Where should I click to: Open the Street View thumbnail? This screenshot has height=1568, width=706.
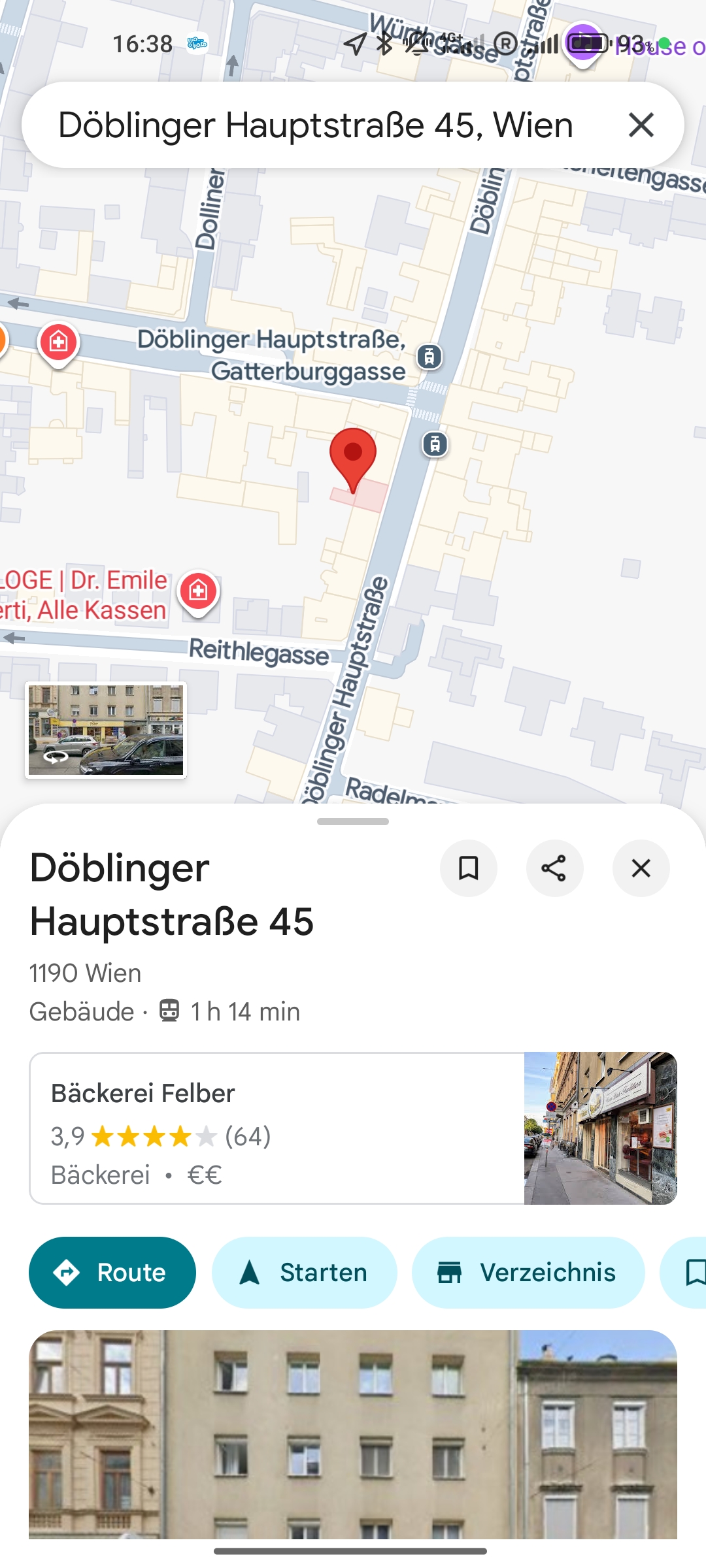tap(106, 730)
